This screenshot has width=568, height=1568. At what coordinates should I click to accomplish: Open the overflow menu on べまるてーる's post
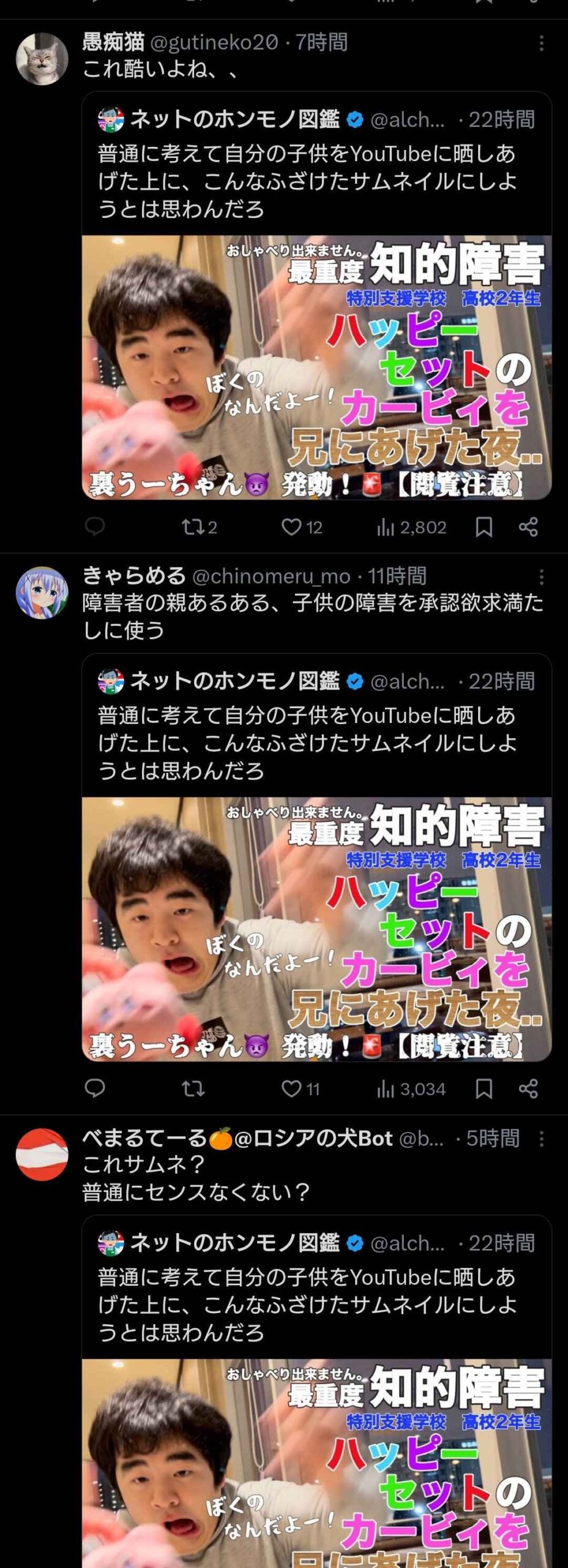(541, 1139)
